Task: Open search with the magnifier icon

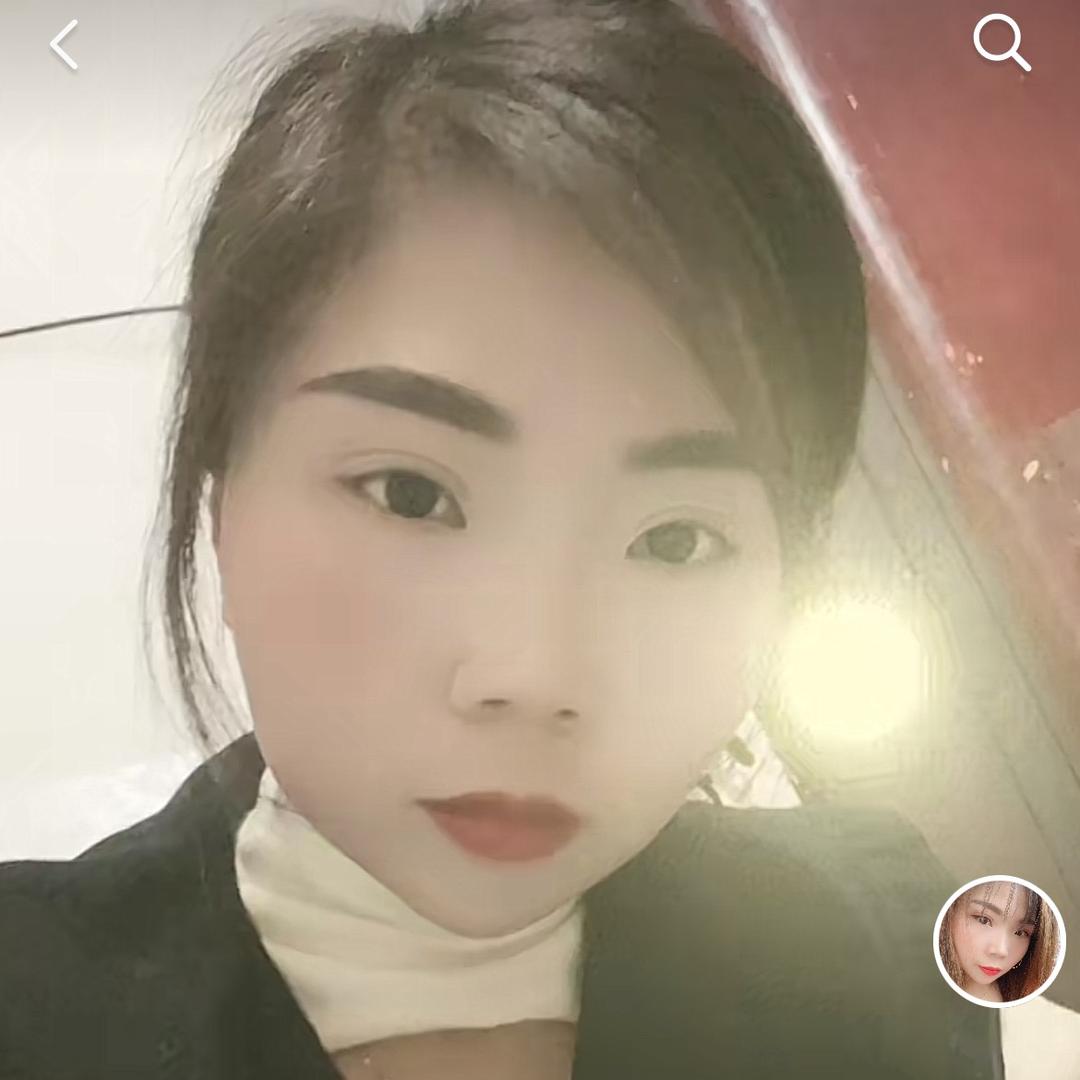Action: pos(1001,43)
